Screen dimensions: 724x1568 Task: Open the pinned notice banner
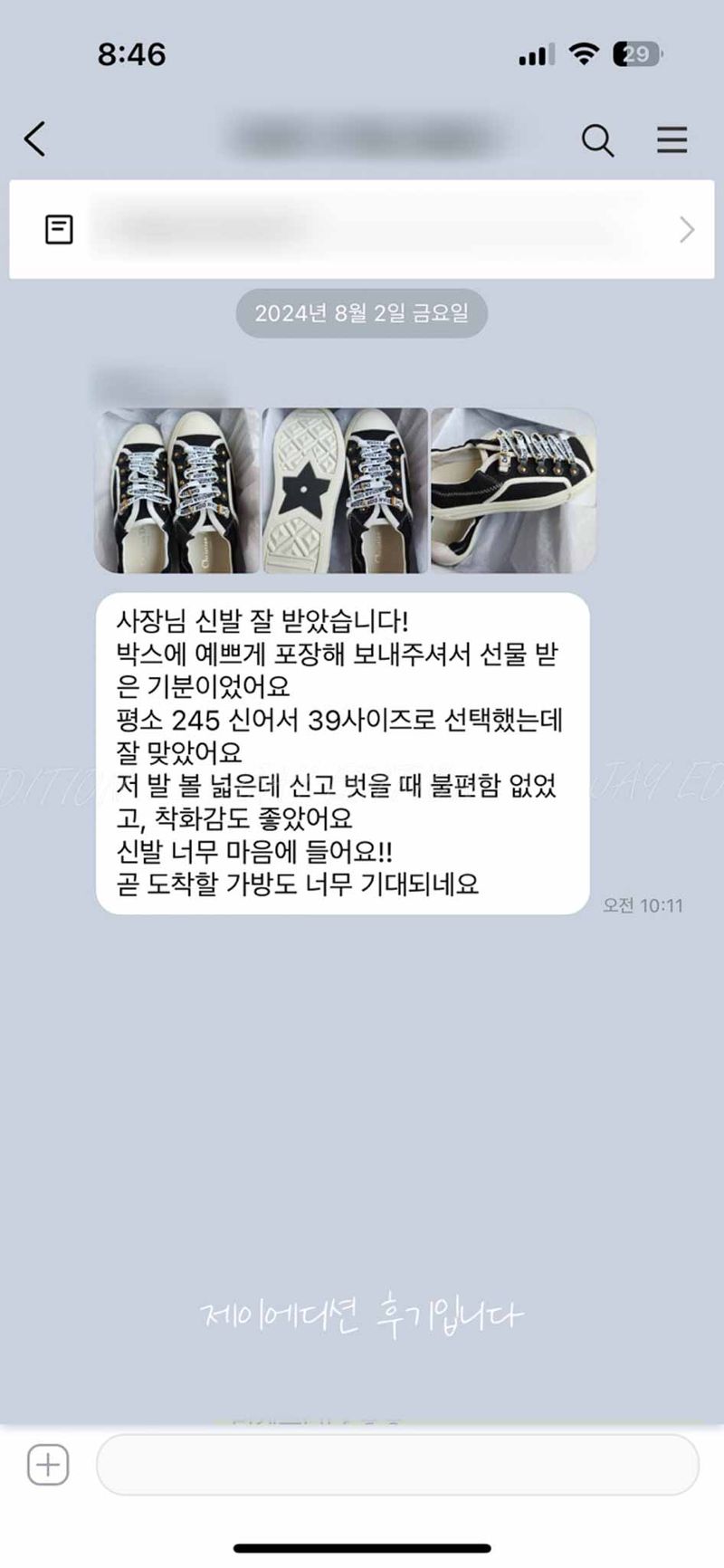click(x=362, y=229)
